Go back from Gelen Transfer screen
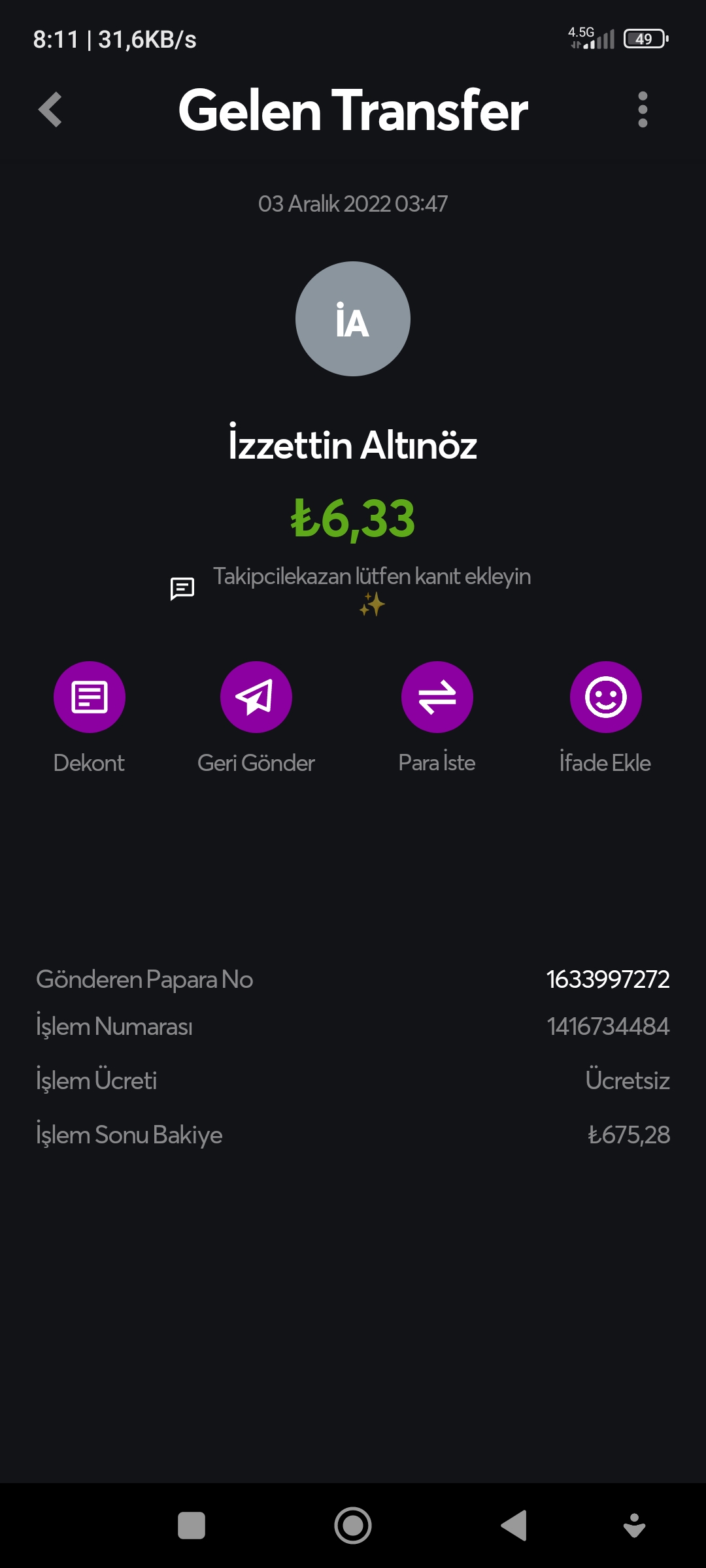The image size is (706, 1568). [x=50, y=109]
